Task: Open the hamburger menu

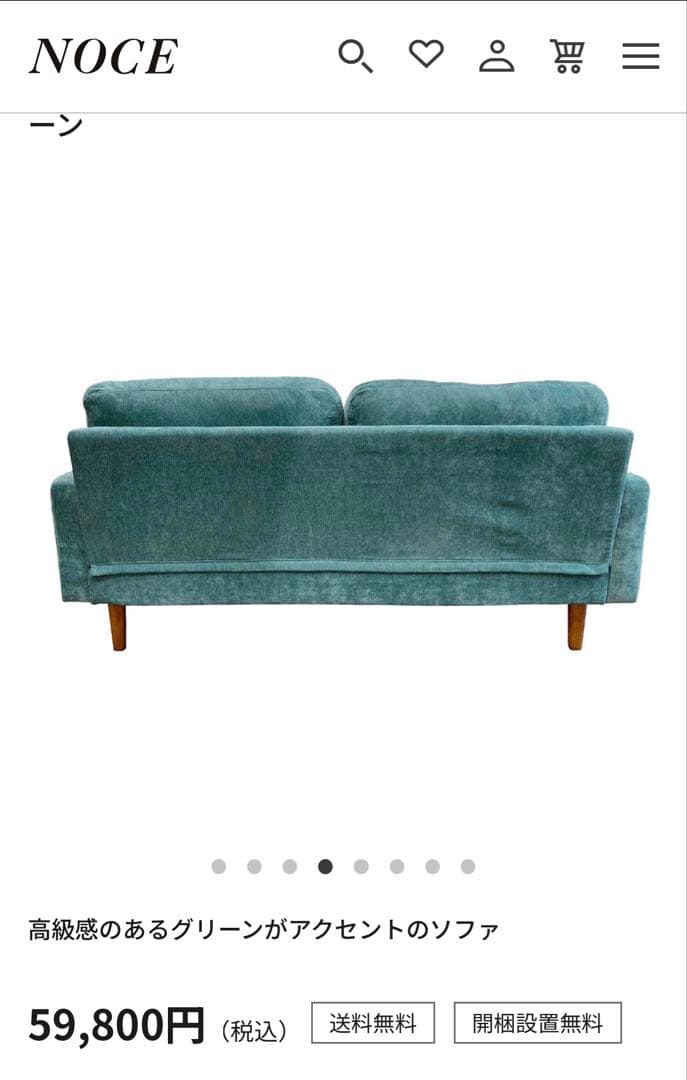Action: [640, 56]
